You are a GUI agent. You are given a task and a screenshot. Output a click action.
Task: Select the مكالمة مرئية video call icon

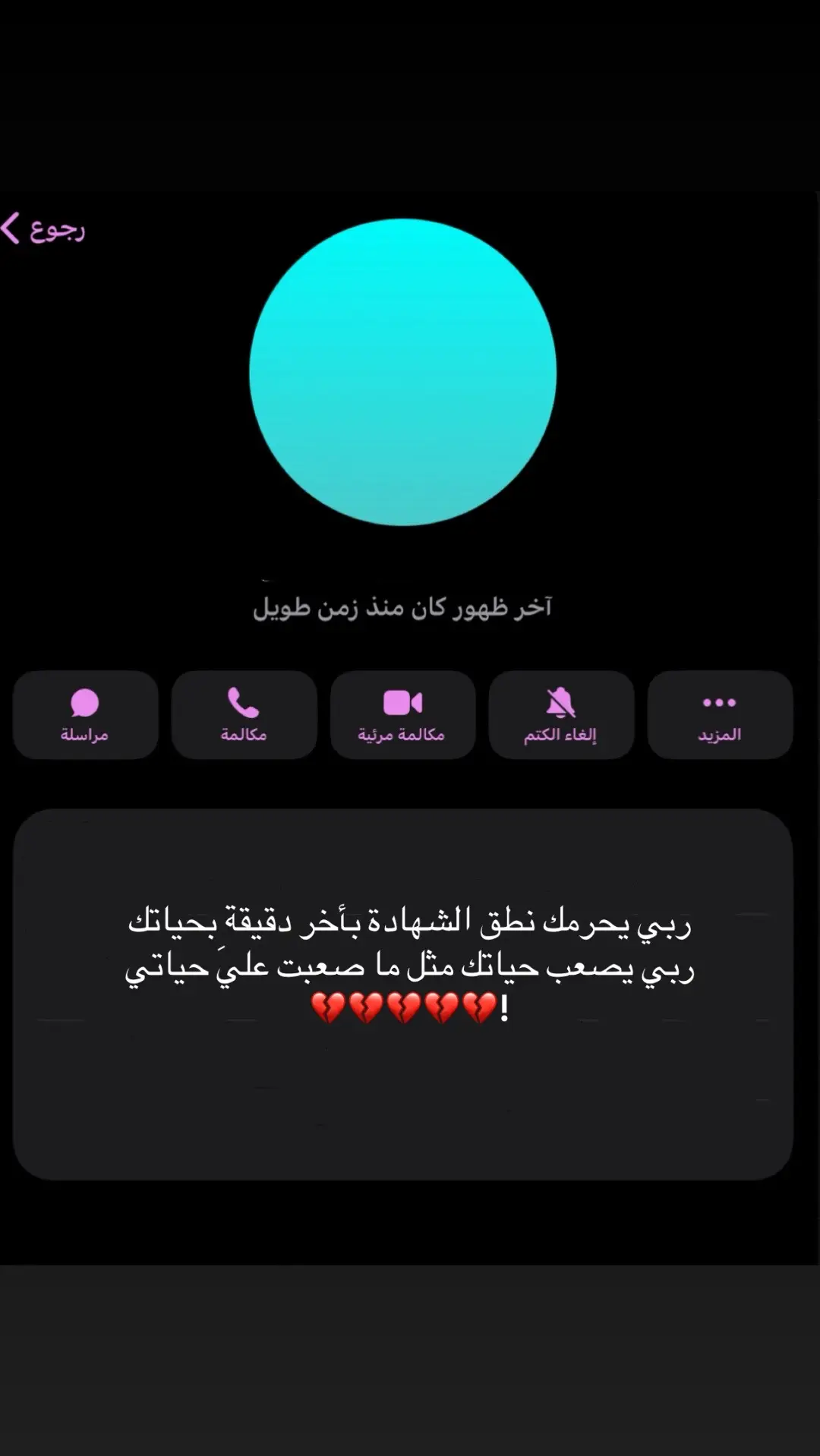click(403, 702)
